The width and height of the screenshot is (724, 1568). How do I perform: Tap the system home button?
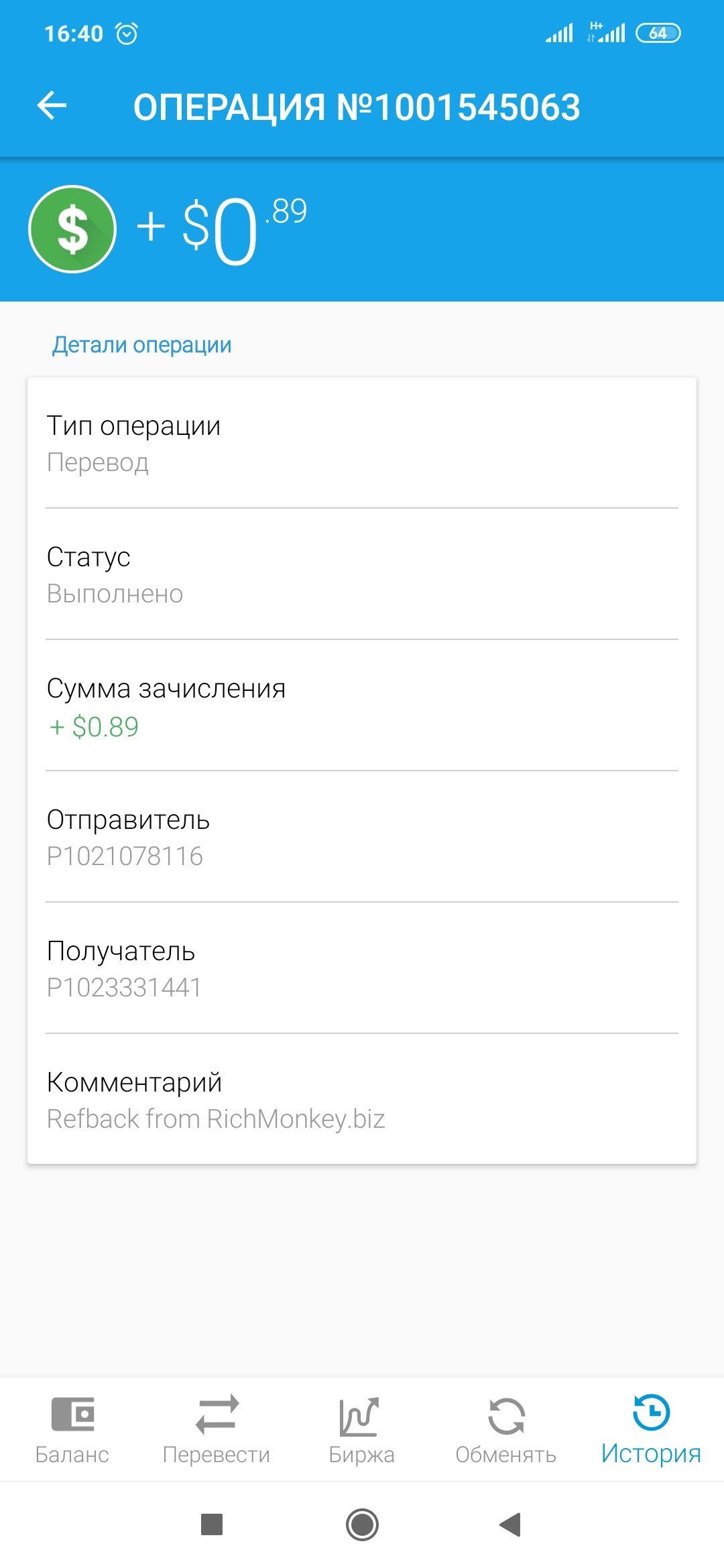click(x=362, y=1524)
